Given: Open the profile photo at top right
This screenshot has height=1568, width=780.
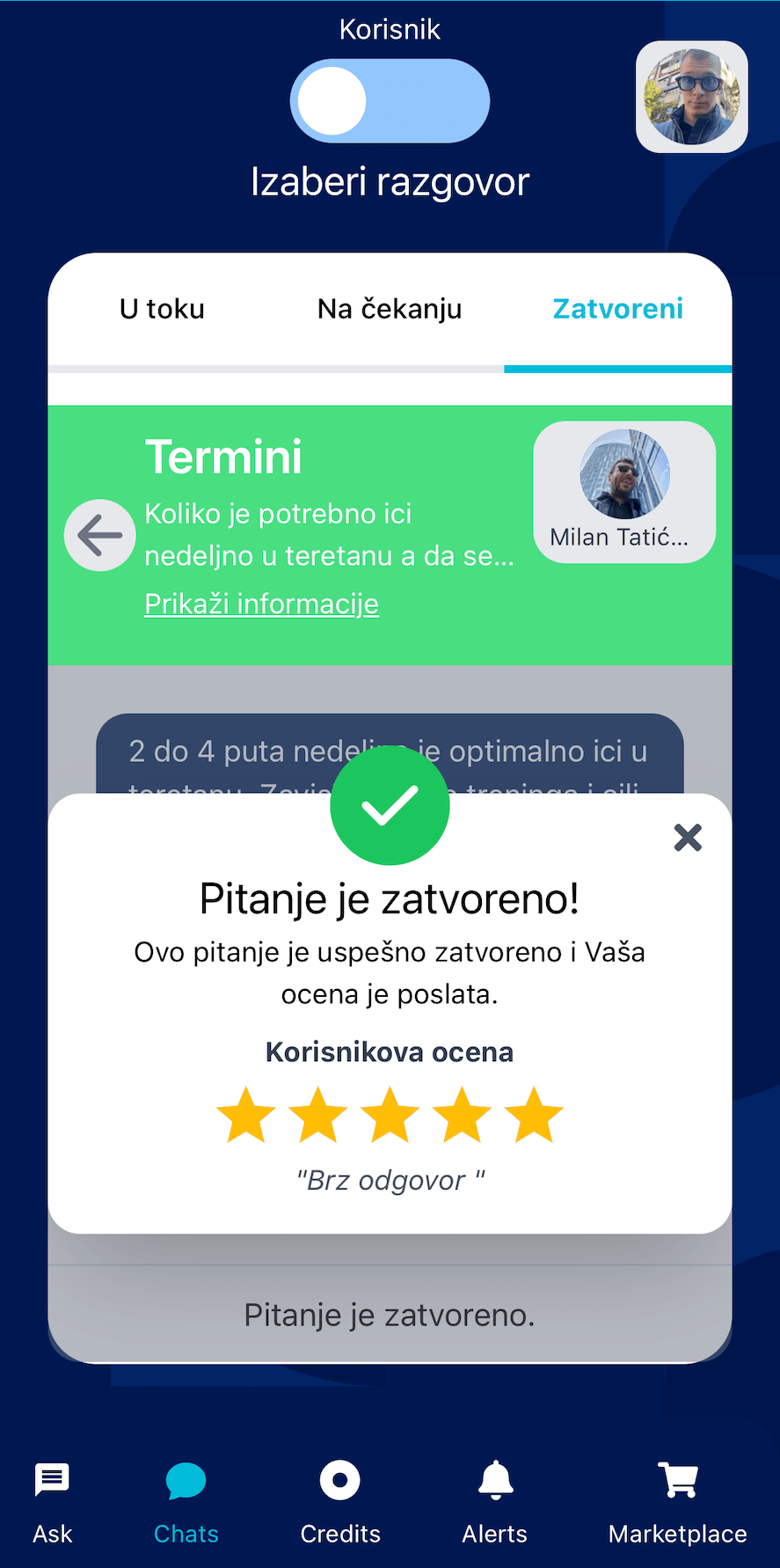Looking at the screenshot, I should tap(692, 97).
